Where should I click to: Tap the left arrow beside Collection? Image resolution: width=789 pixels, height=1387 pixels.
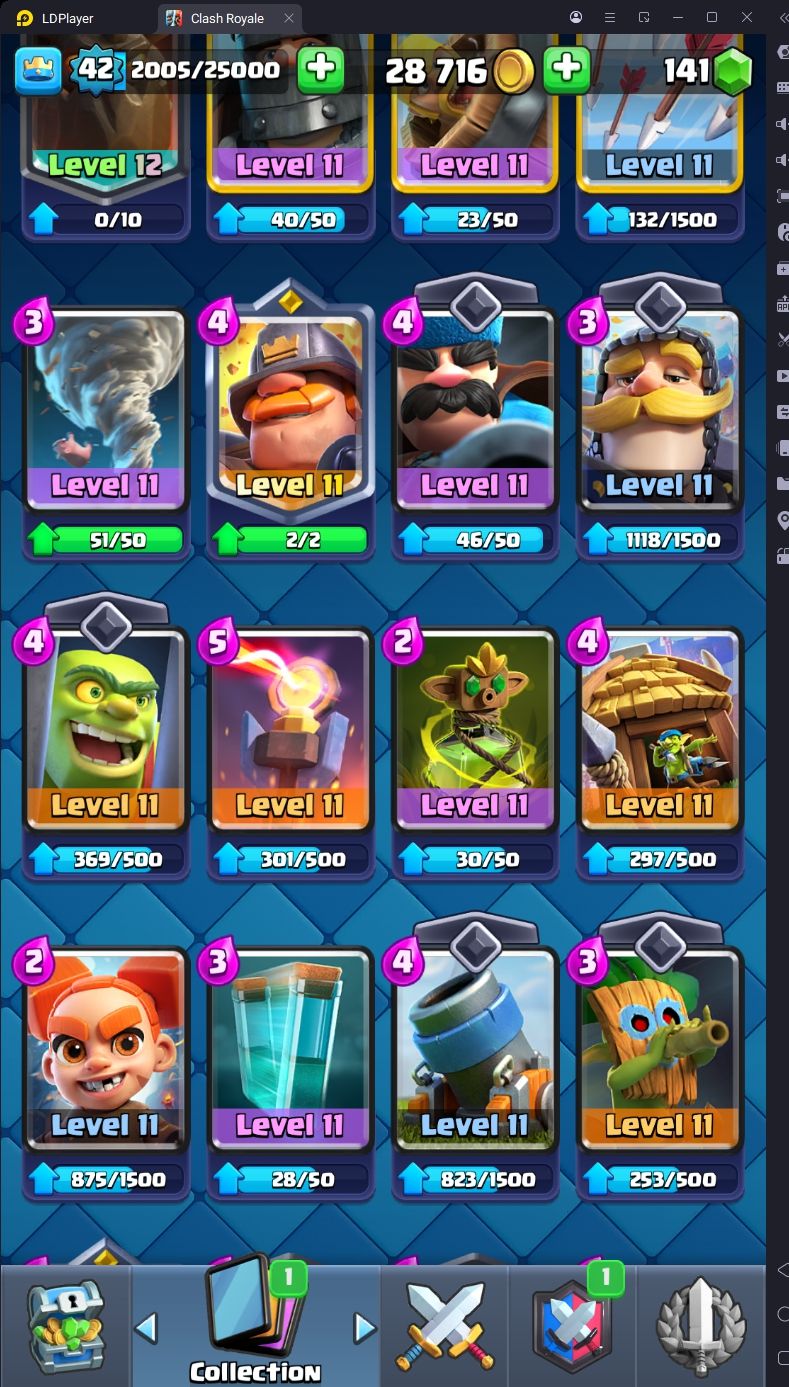point(146,1328)
